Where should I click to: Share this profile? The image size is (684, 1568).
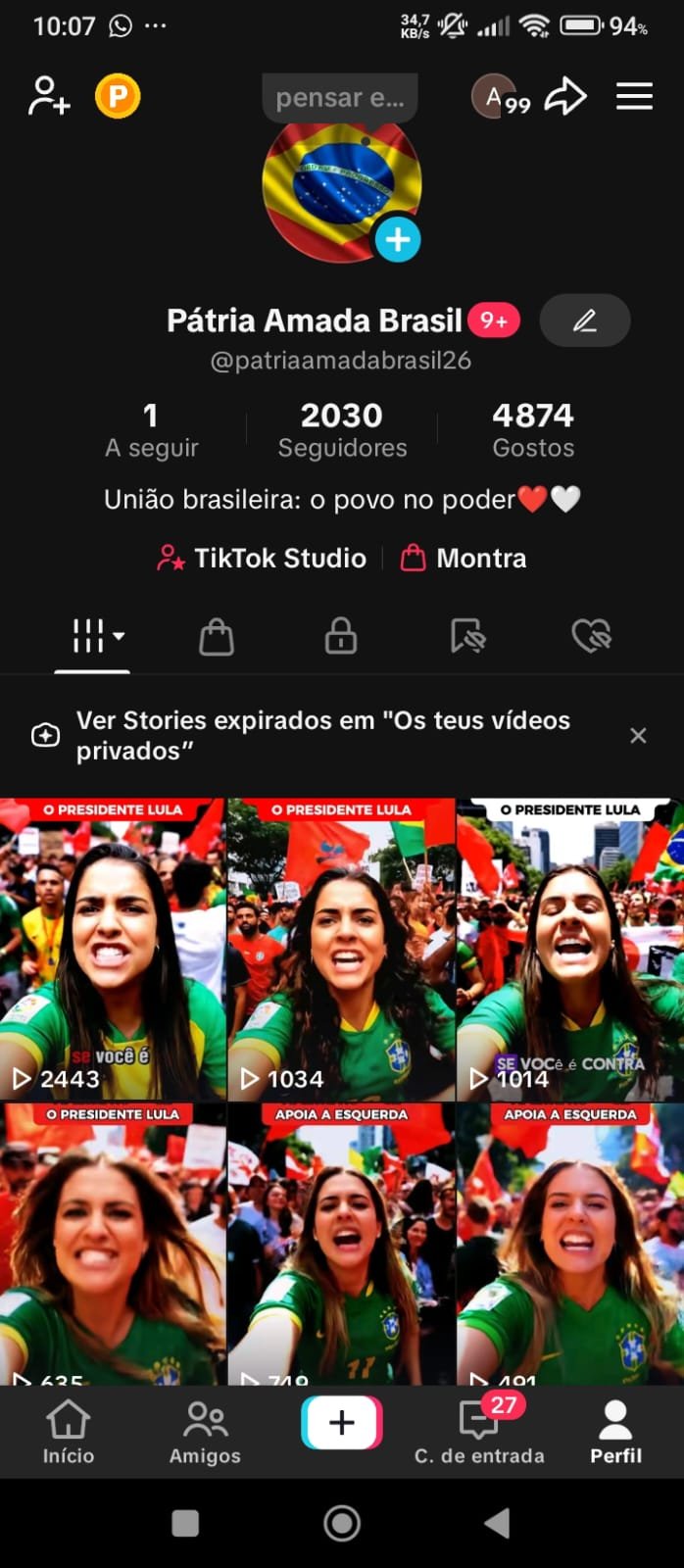tap(565, 96)
